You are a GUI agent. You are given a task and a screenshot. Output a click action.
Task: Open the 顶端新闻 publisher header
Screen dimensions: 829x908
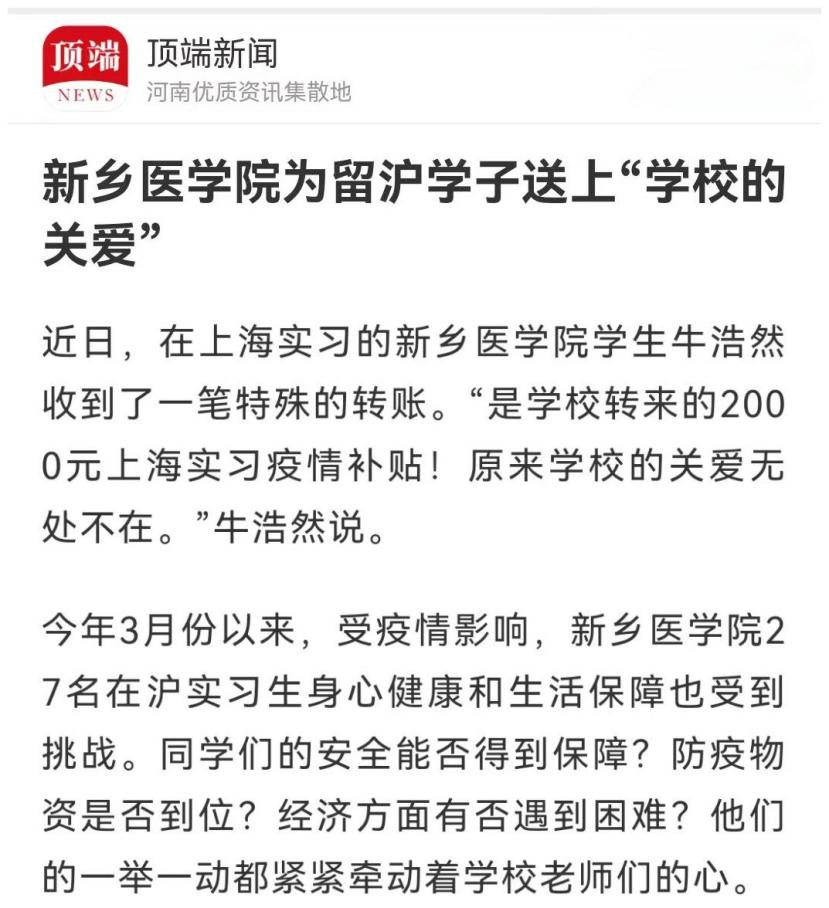tap(211, 54)
